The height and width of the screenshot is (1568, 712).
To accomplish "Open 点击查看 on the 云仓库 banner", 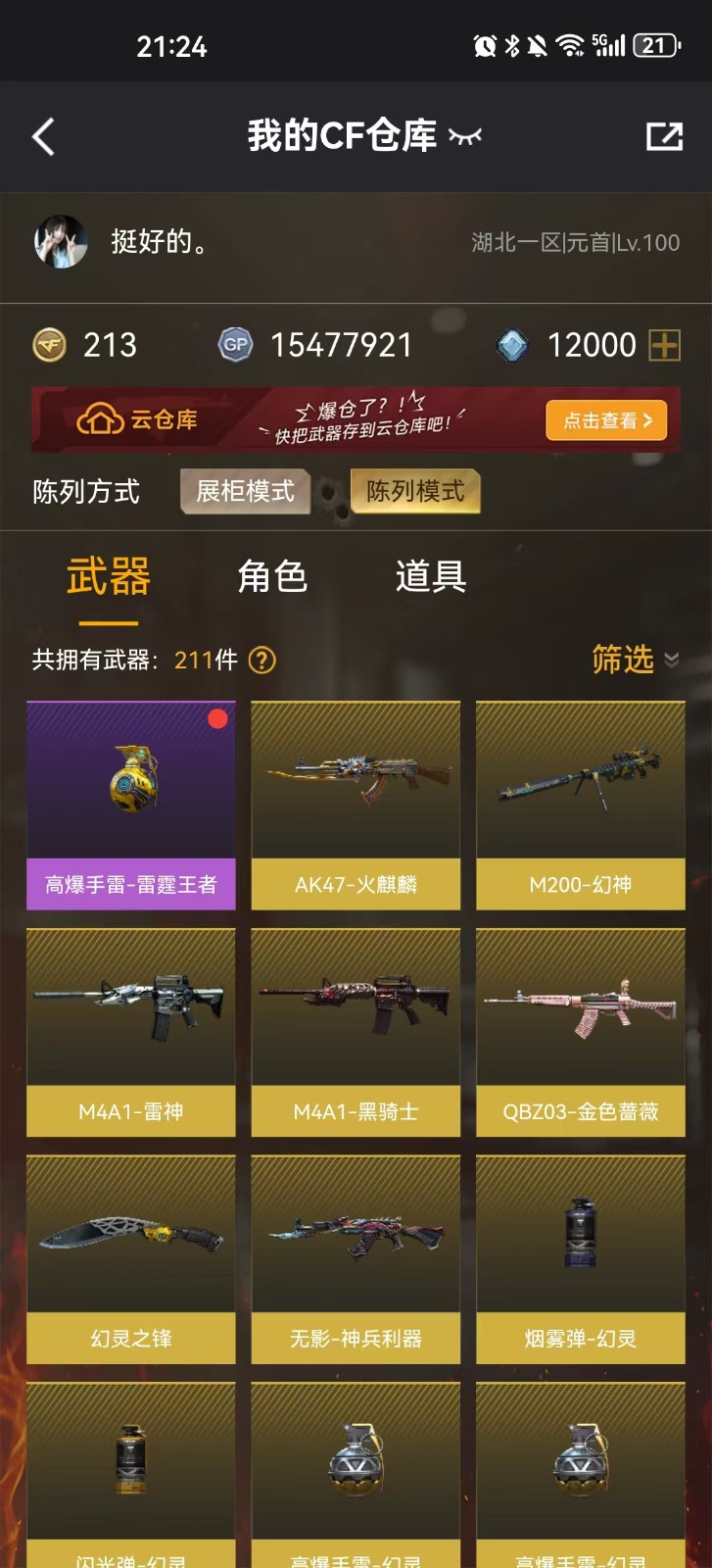I will coord(606,420).
